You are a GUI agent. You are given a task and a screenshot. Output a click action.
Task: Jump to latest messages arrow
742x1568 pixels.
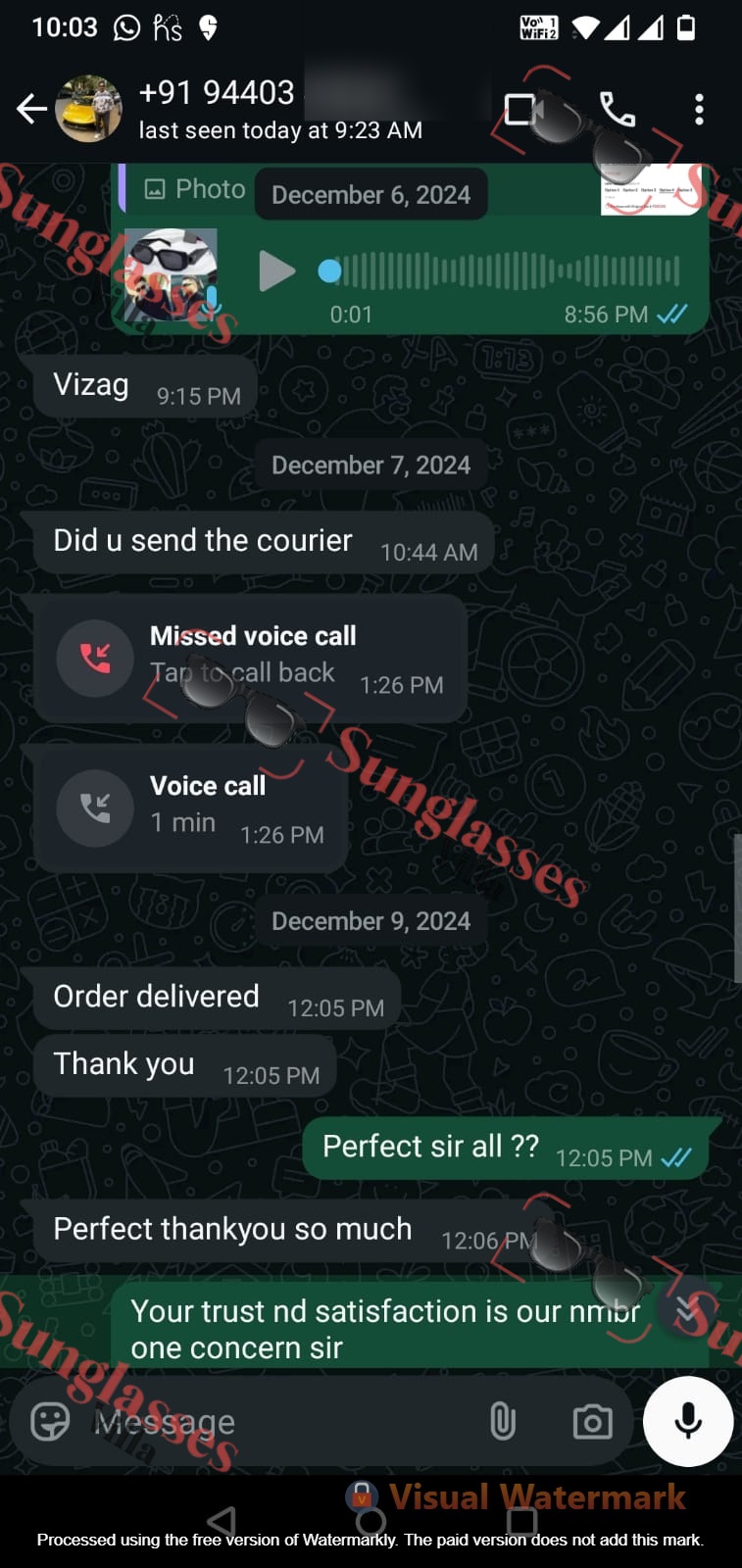click(687, 1309)
